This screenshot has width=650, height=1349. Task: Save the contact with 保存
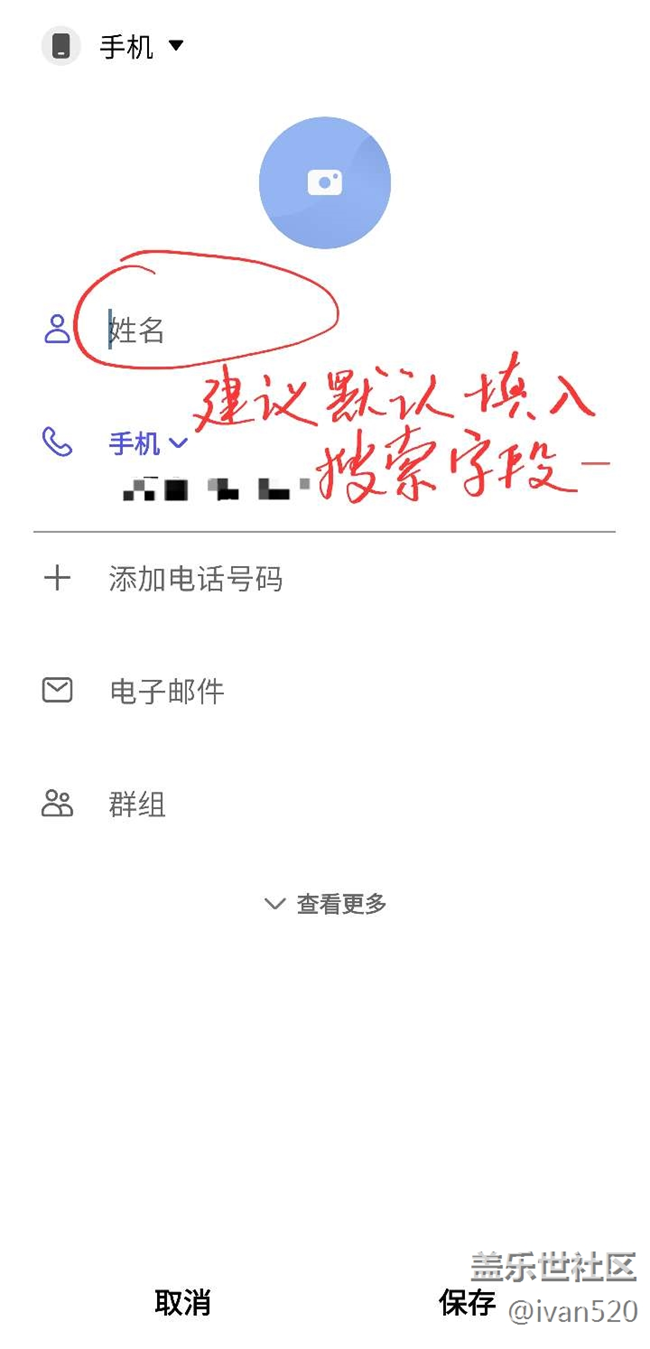[467, 1303]
